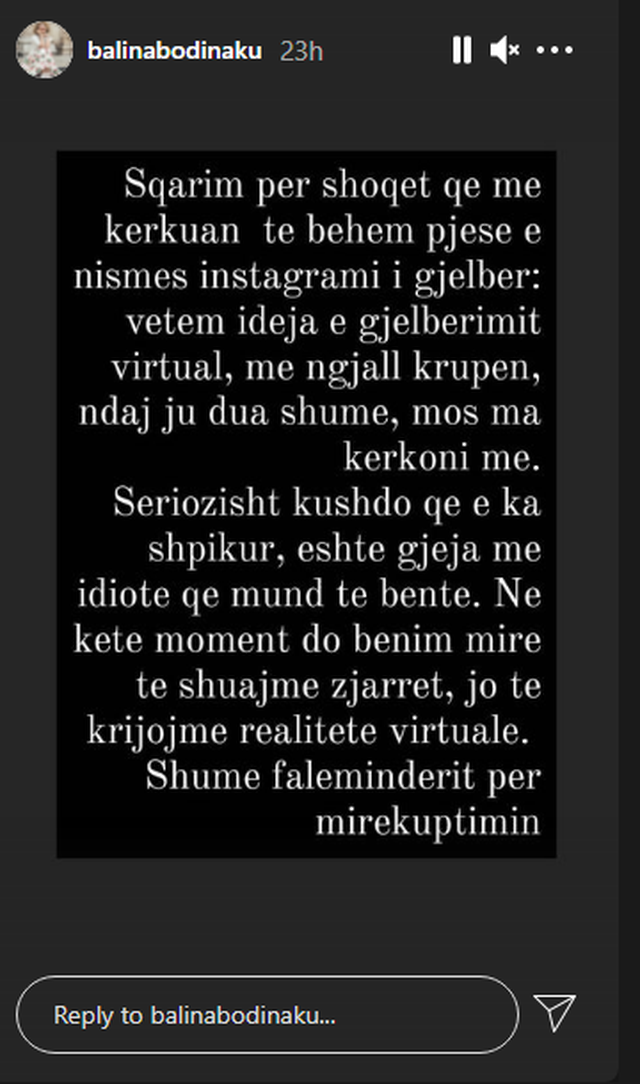
Task: Open the three-dot options menu
Action: [x=555, y=51]
